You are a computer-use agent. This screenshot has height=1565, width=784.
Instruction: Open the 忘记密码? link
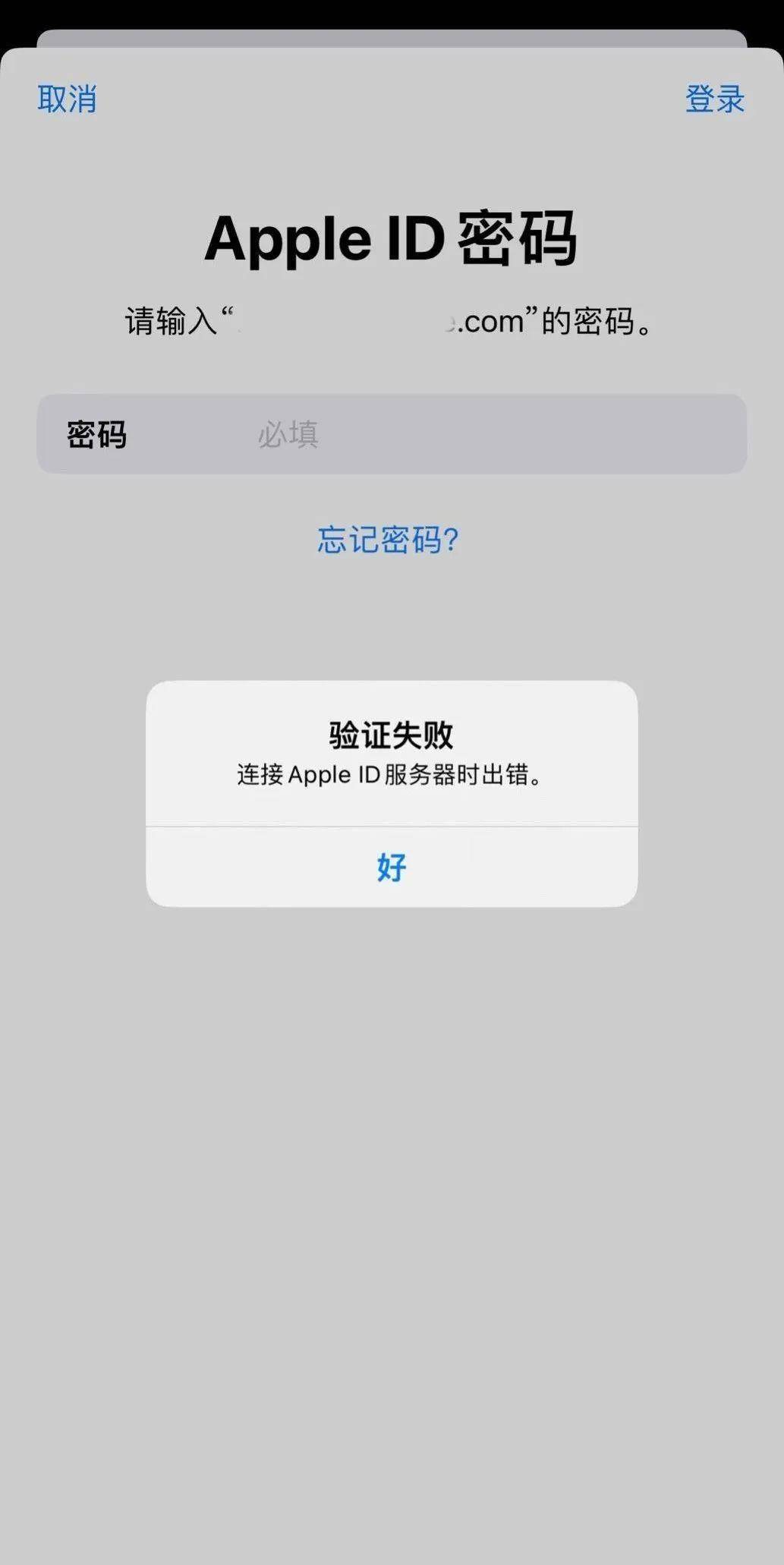tap(388, 540)
